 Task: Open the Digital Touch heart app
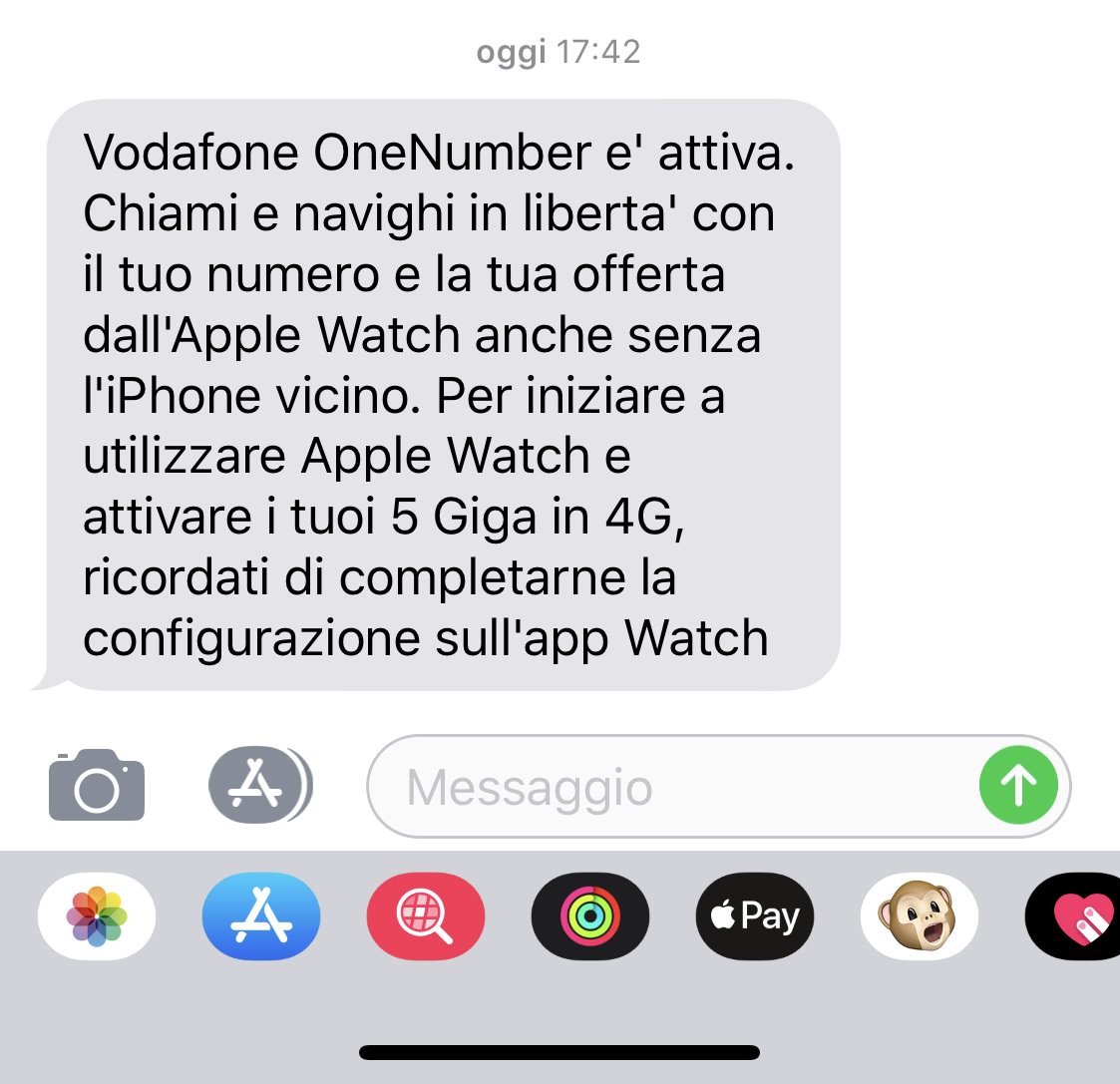click(1077, 916)
